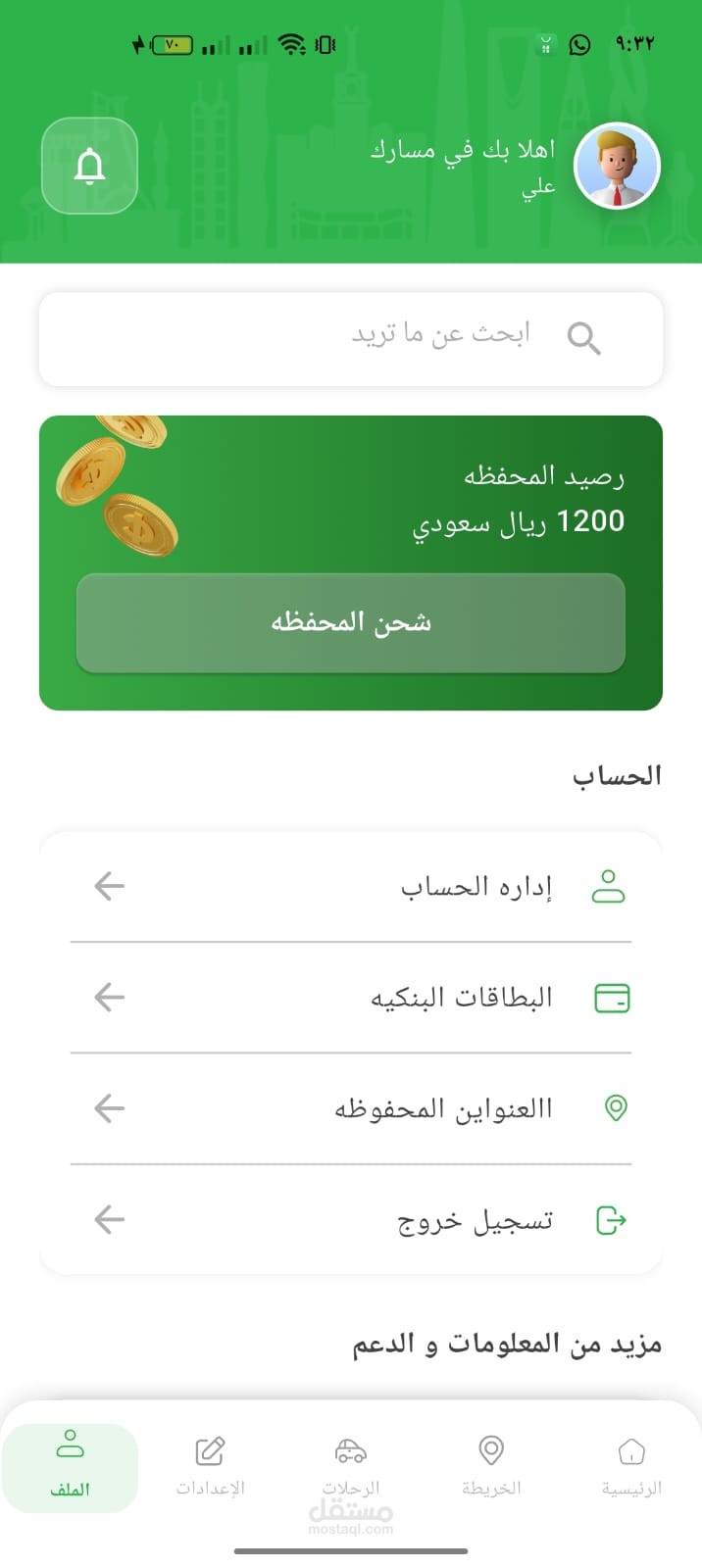Open the البطاقات البنكيه row
This screenshot has width=702, height=1568.
click(x=351, y=998)
